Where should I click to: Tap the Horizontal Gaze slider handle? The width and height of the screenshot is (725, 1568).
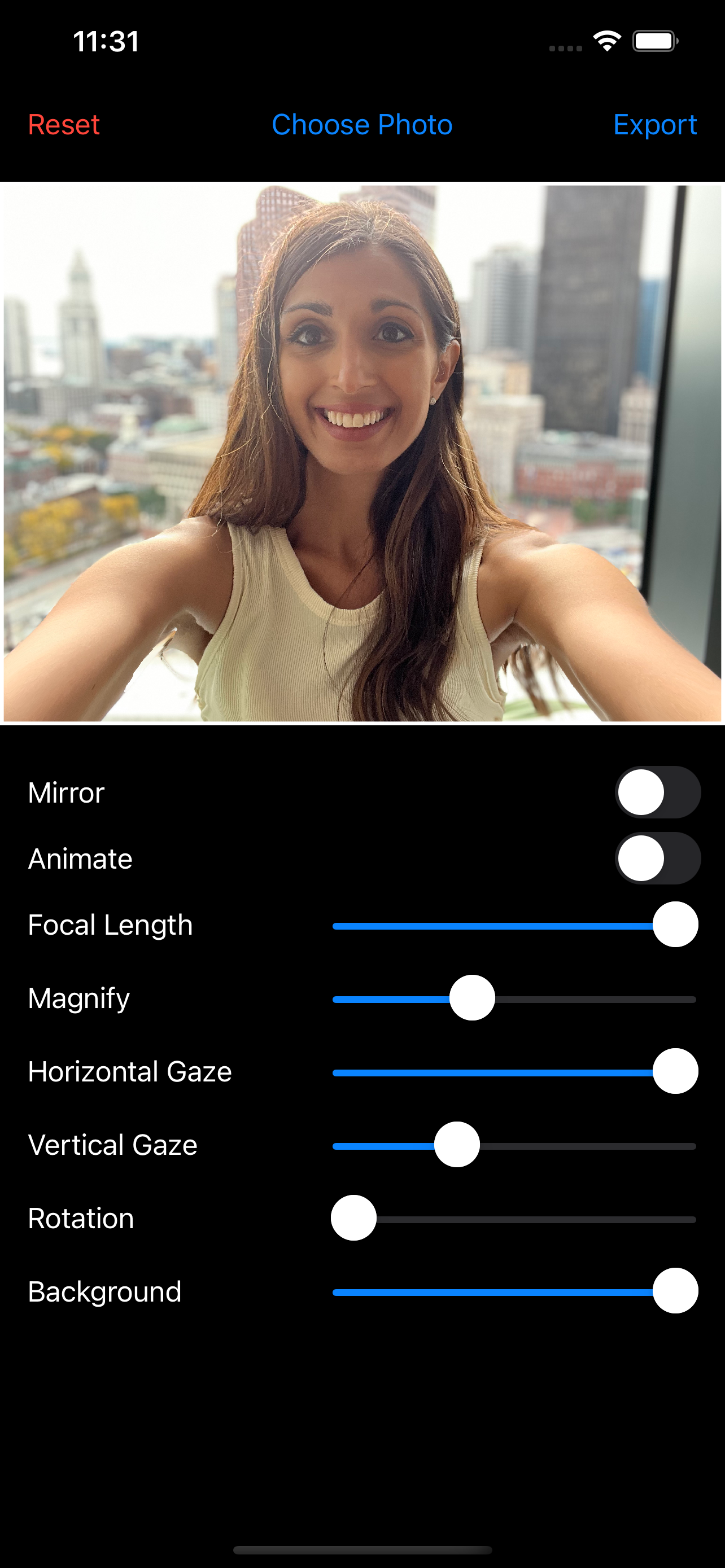click(676, 1072)
